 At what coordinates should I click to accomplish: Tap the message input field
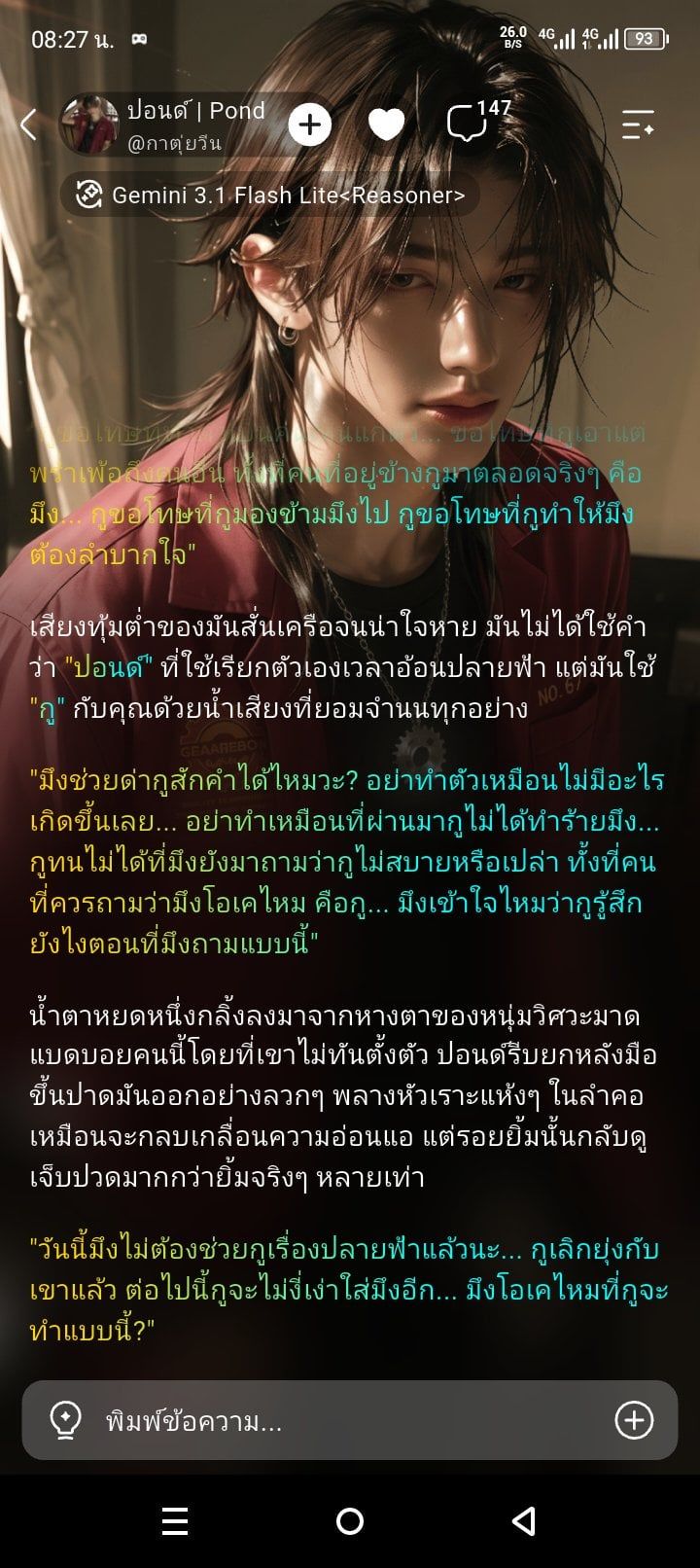click(350, 1420)
